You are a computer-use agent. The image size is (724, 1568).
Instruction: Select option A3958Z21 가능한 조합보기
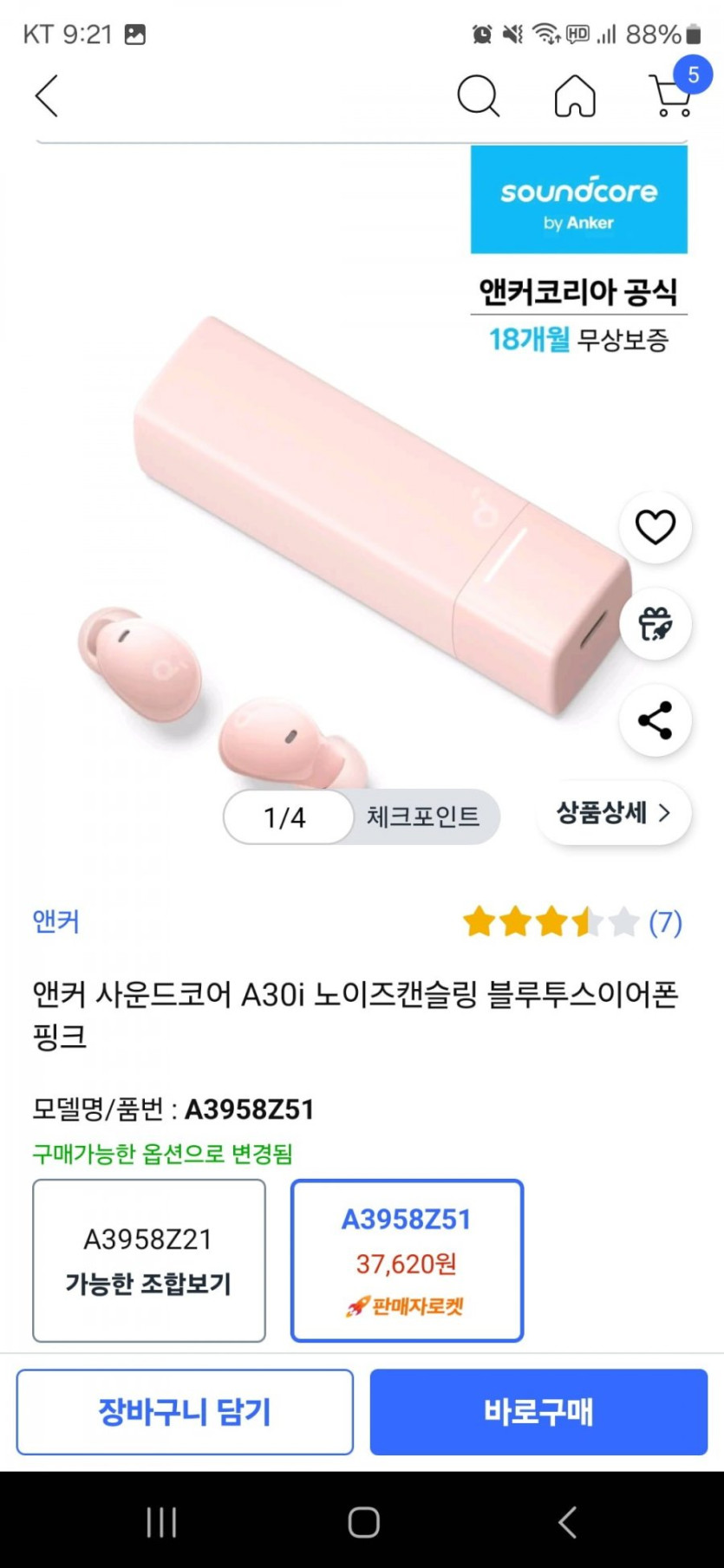(149, 1260)
